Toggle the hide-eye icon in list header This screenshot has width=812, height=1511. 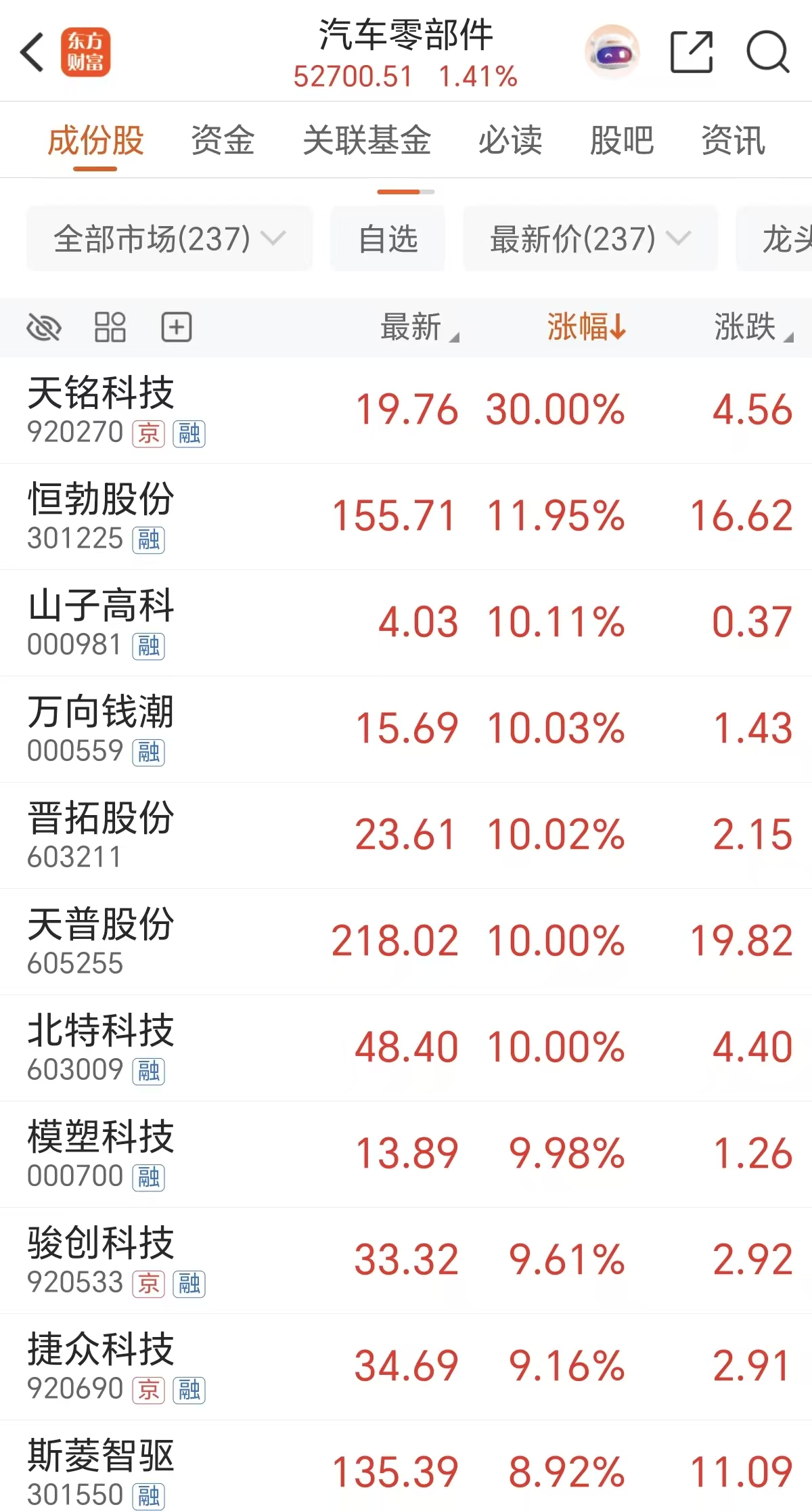(x=44, y=328)
